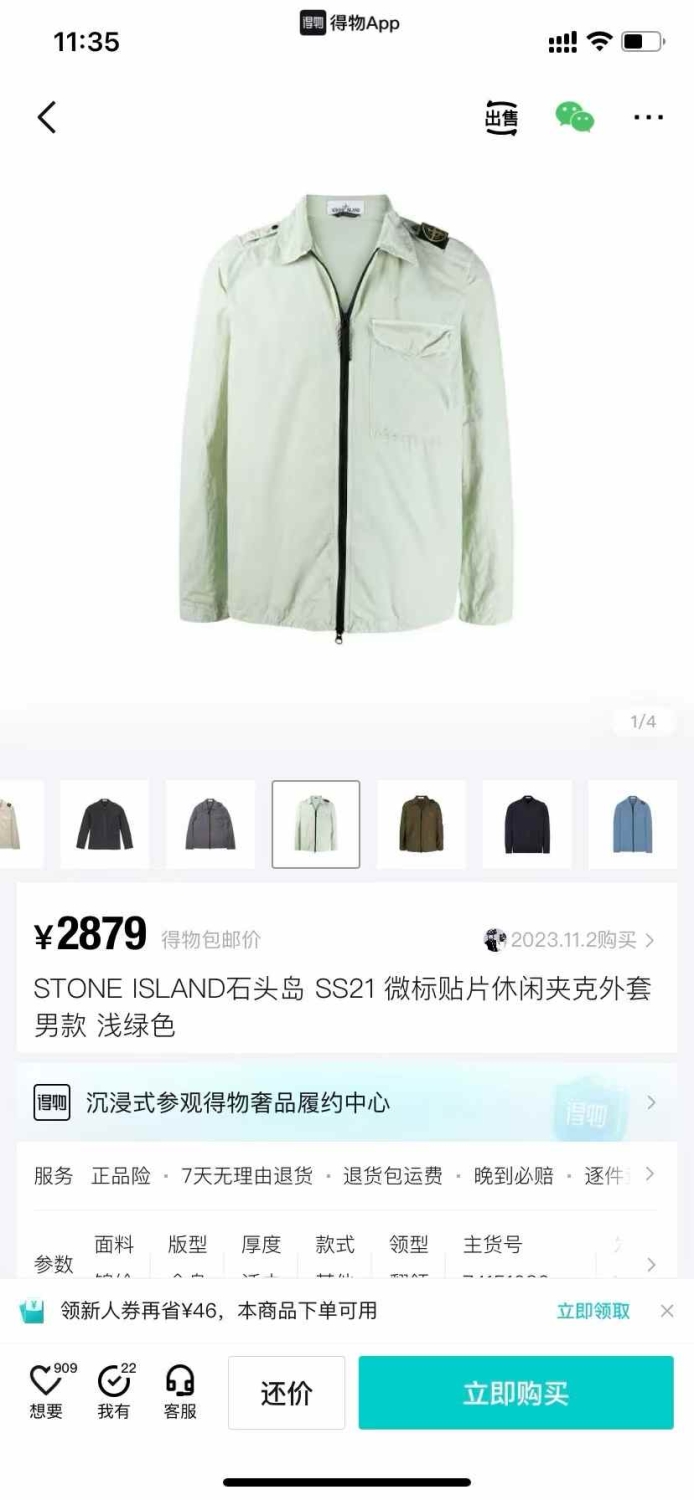Select the dark black jacket color thumbnail
Image resolution: width=694 pixels, height=1500 pixels.
point(105,824)
